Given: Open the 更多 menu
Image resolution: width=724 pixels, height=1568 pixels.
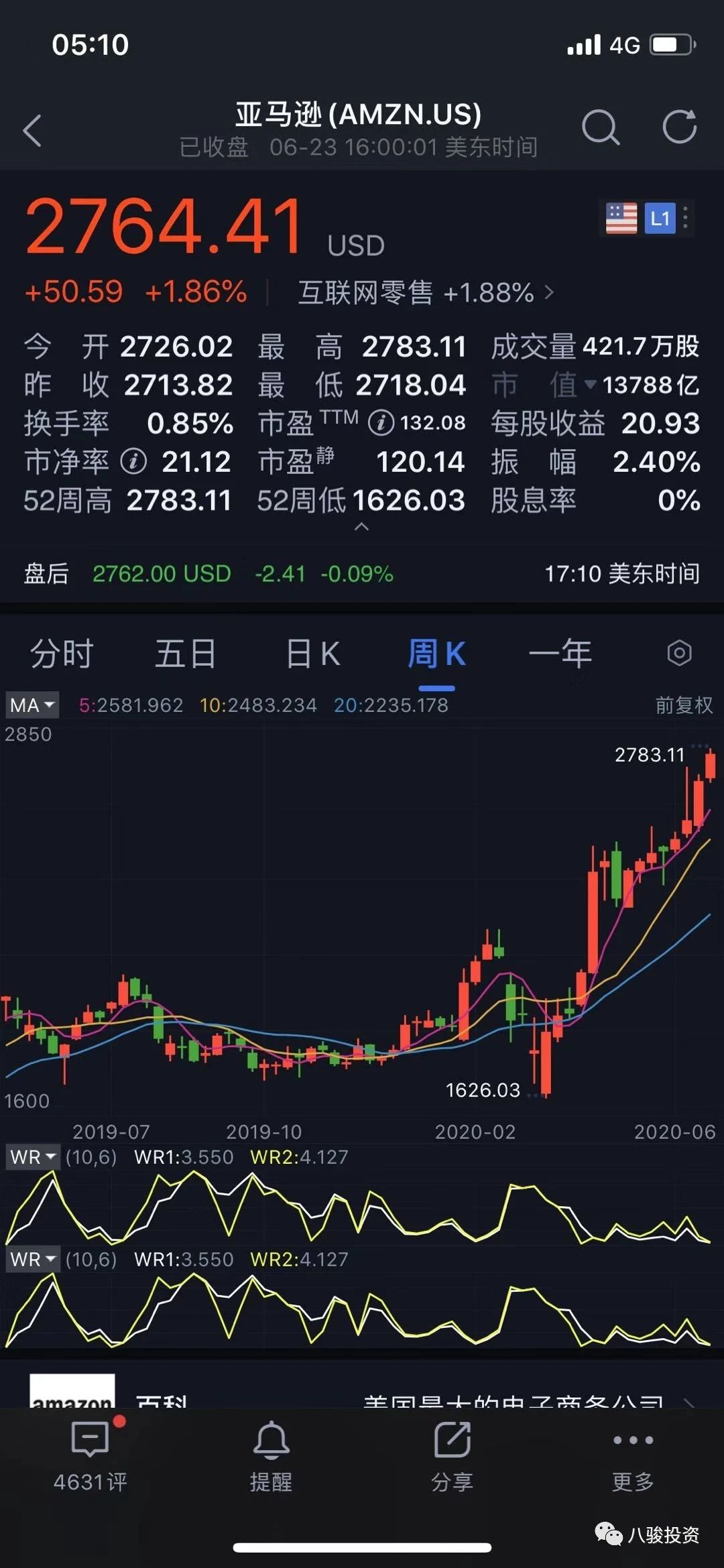Looking at the screenshot, I should [633, 1457].
